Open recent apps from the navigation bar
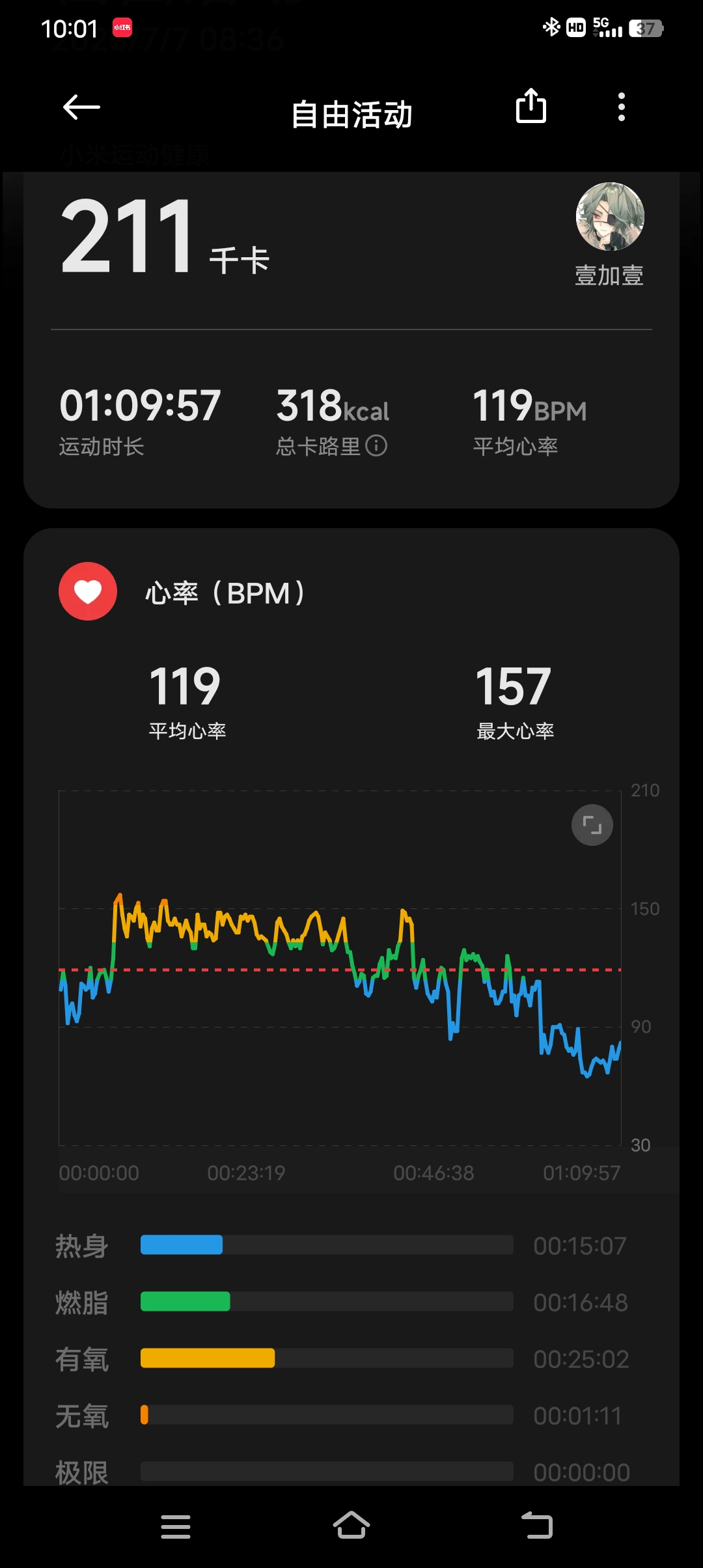 [x=176, y=1526]
